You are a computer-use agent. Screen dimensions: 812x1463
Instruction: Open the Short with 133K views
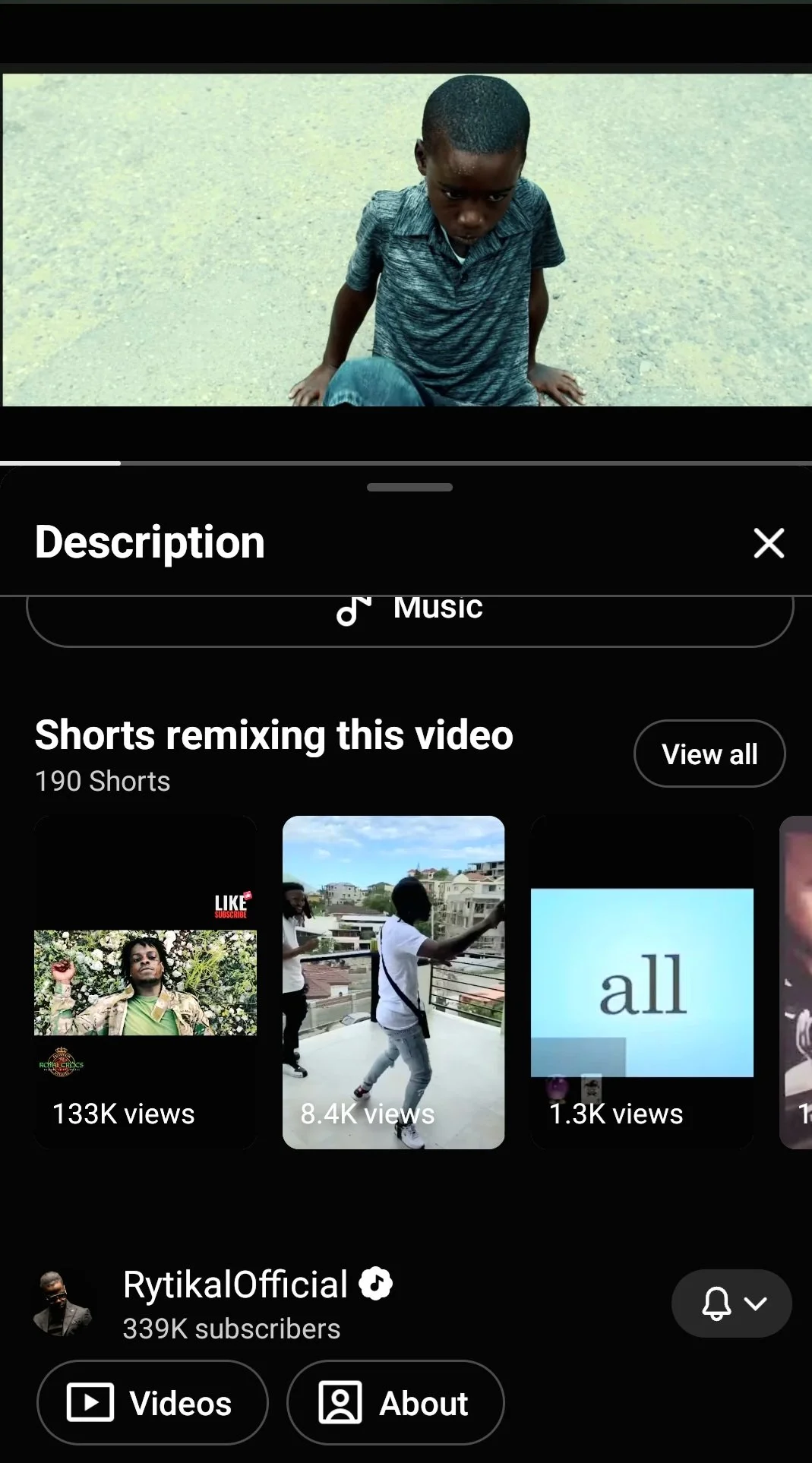[145, 982]
